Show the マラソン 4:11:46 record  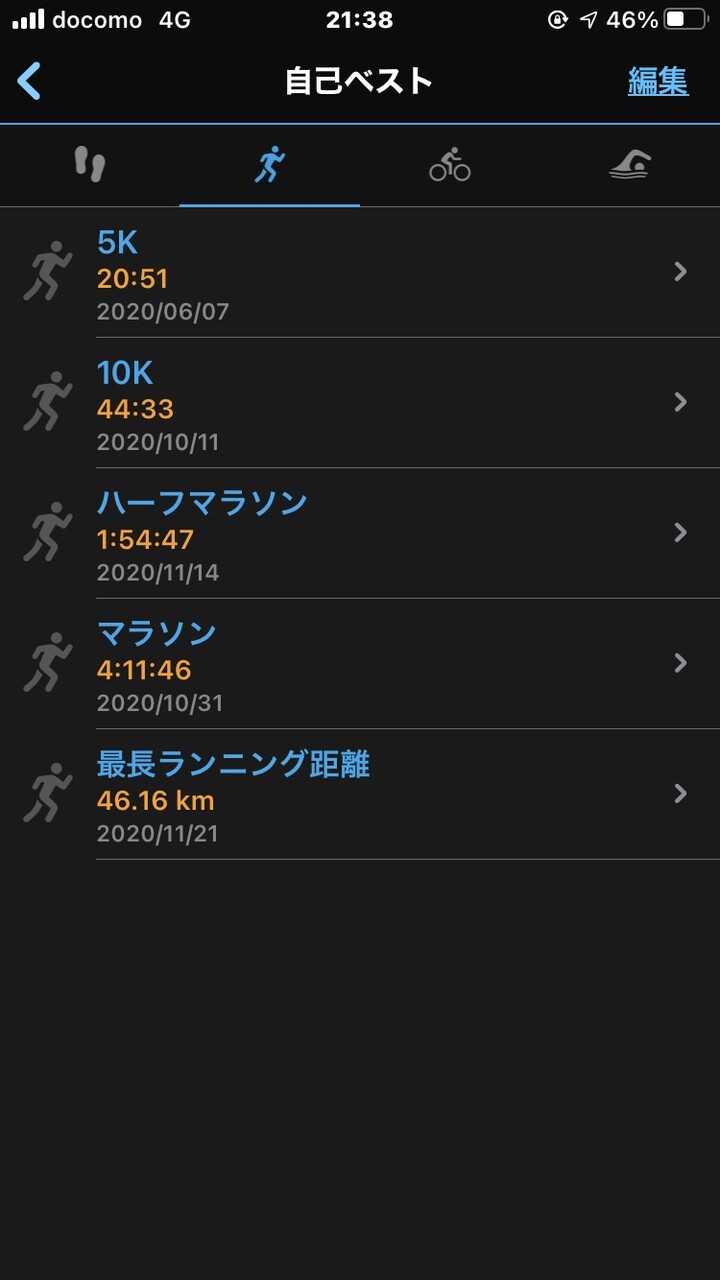[x=360, y=664]
